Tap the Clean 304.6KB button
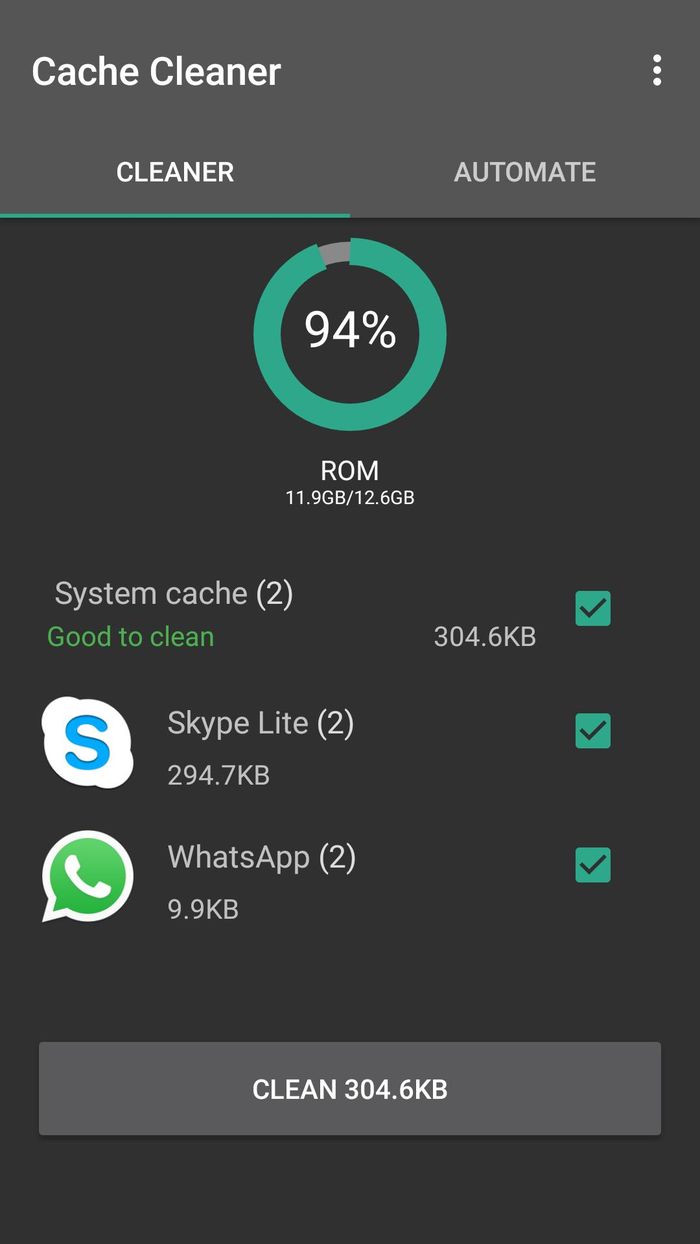The image size is (700, 1244). click(350, 1089)
